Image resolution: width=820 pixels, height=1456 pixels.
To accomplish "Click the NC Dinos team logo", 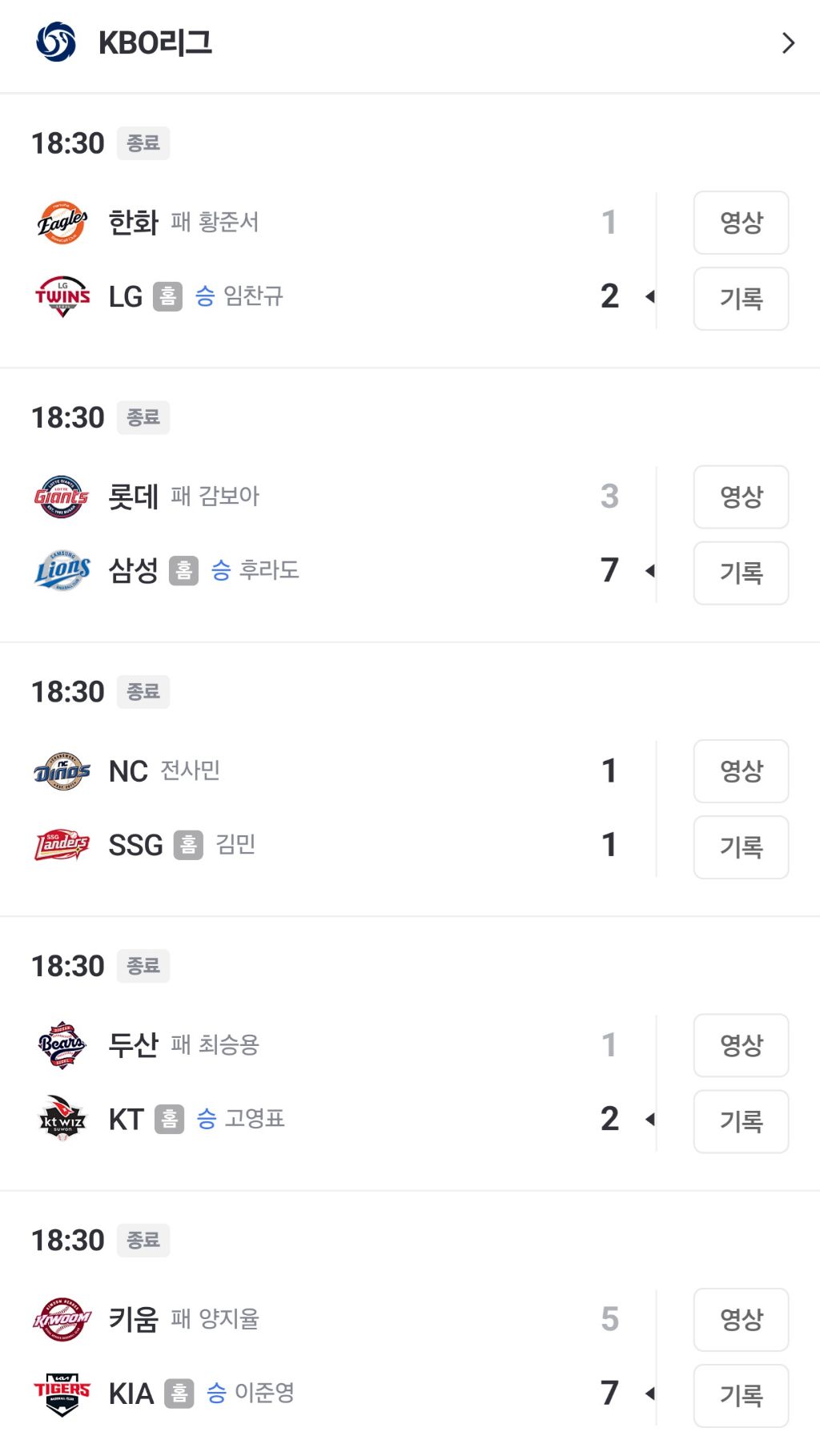I will click(x=62, y=770).
